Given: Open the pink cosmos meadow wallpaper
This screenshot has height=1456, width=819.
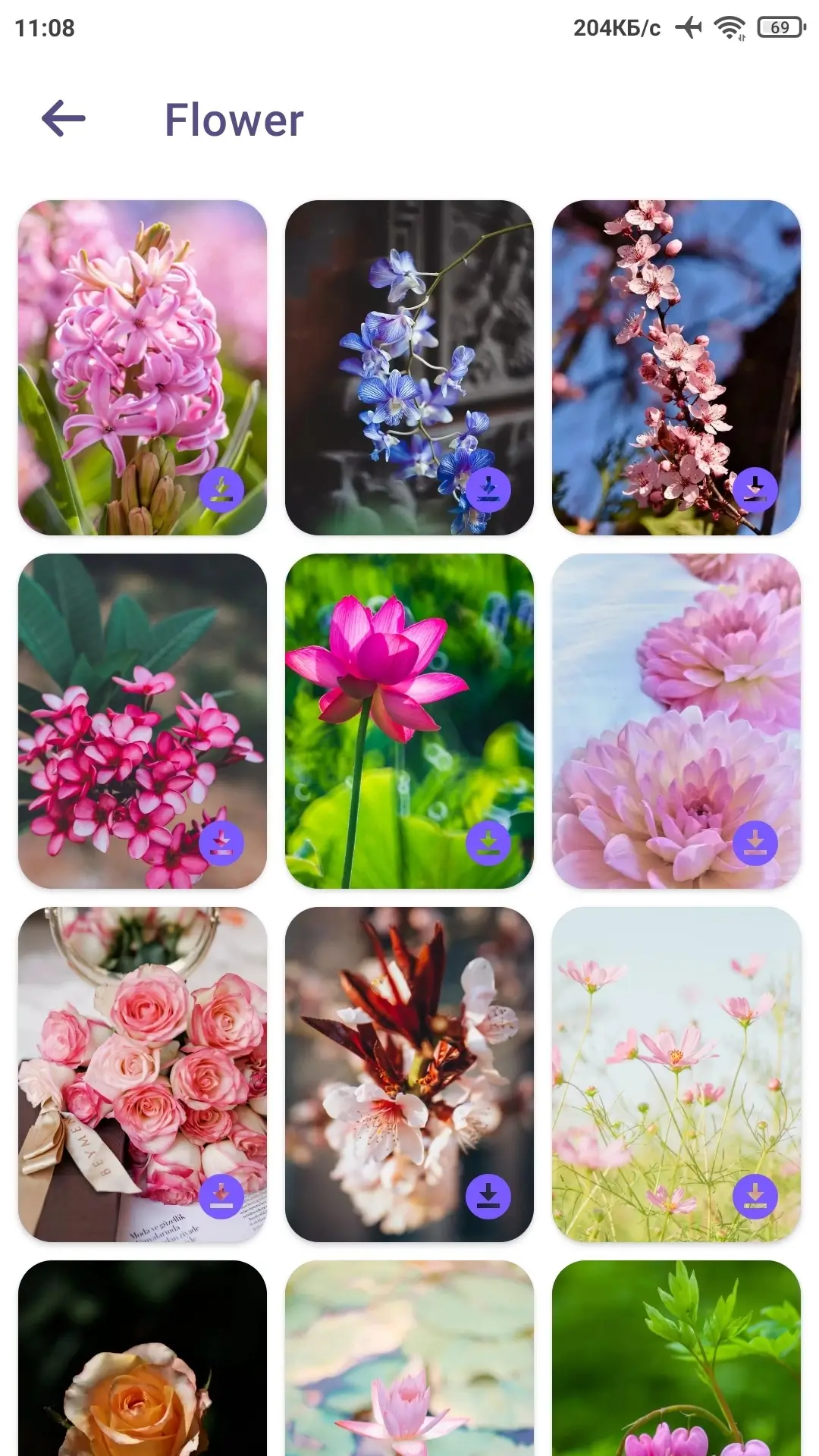Looking at the screenshot, I should tap(676, 1075).
